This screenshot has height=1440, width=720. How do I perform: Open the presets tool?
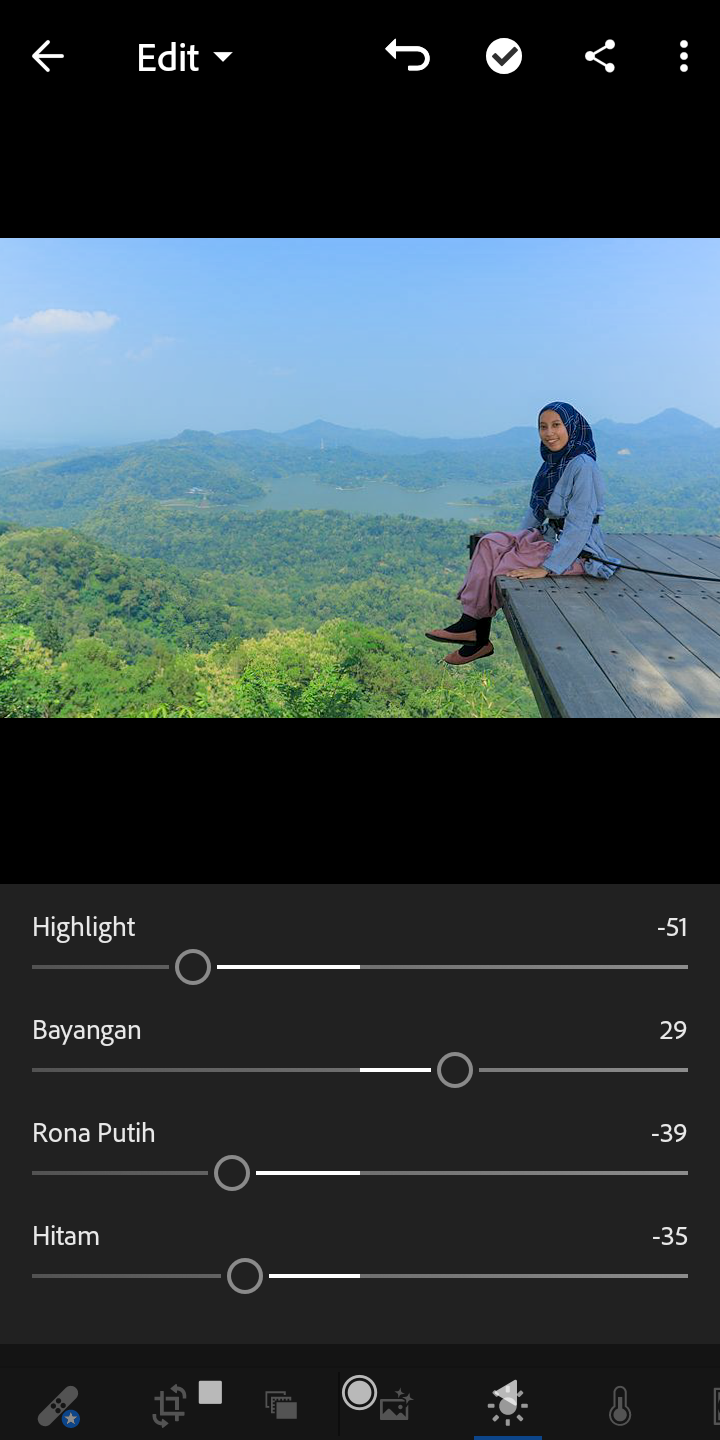(281, 1405)
